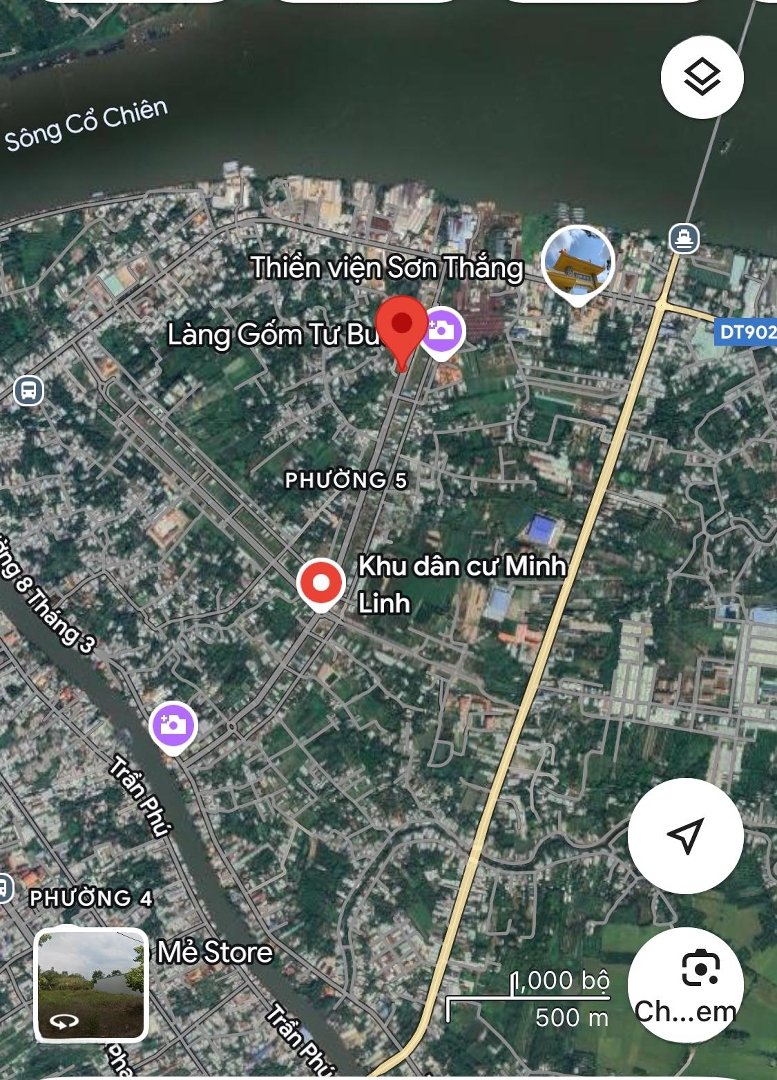The image size is (777, 1080).
Task: Select the bus stop icon above 8 Tháng 3
Action: (x=28, y=390)
